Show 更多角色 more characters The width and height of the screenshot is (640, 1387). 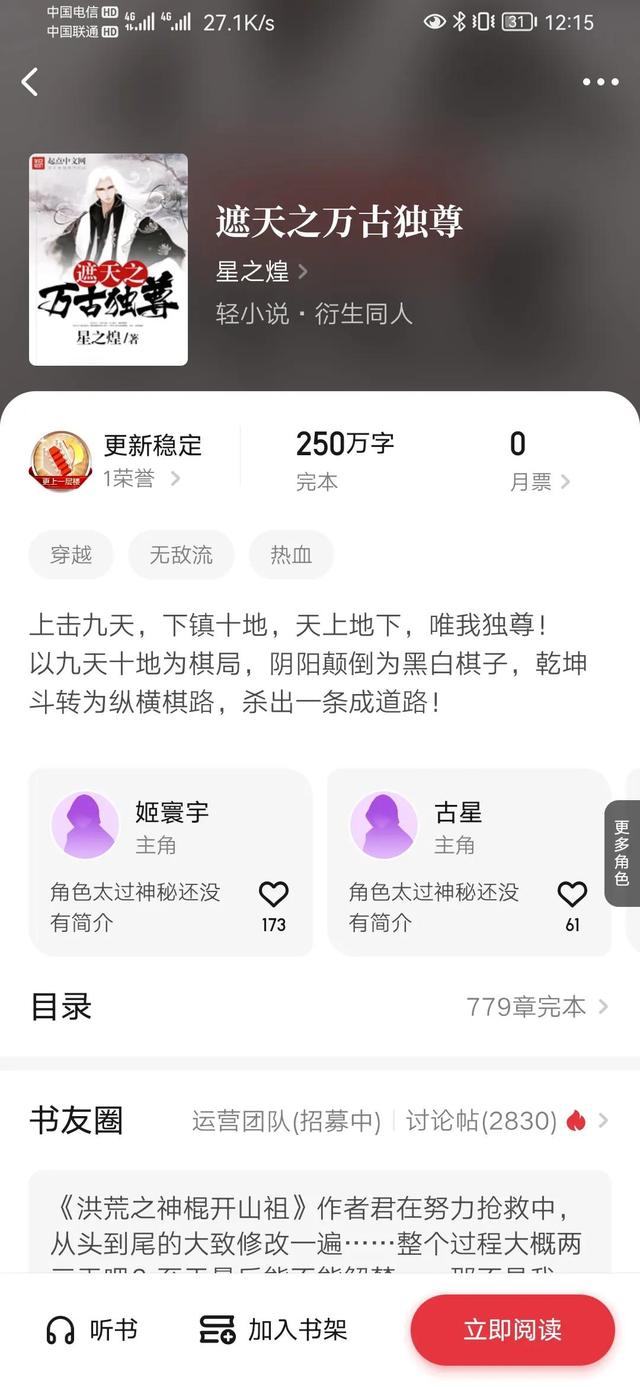point(621,853)
